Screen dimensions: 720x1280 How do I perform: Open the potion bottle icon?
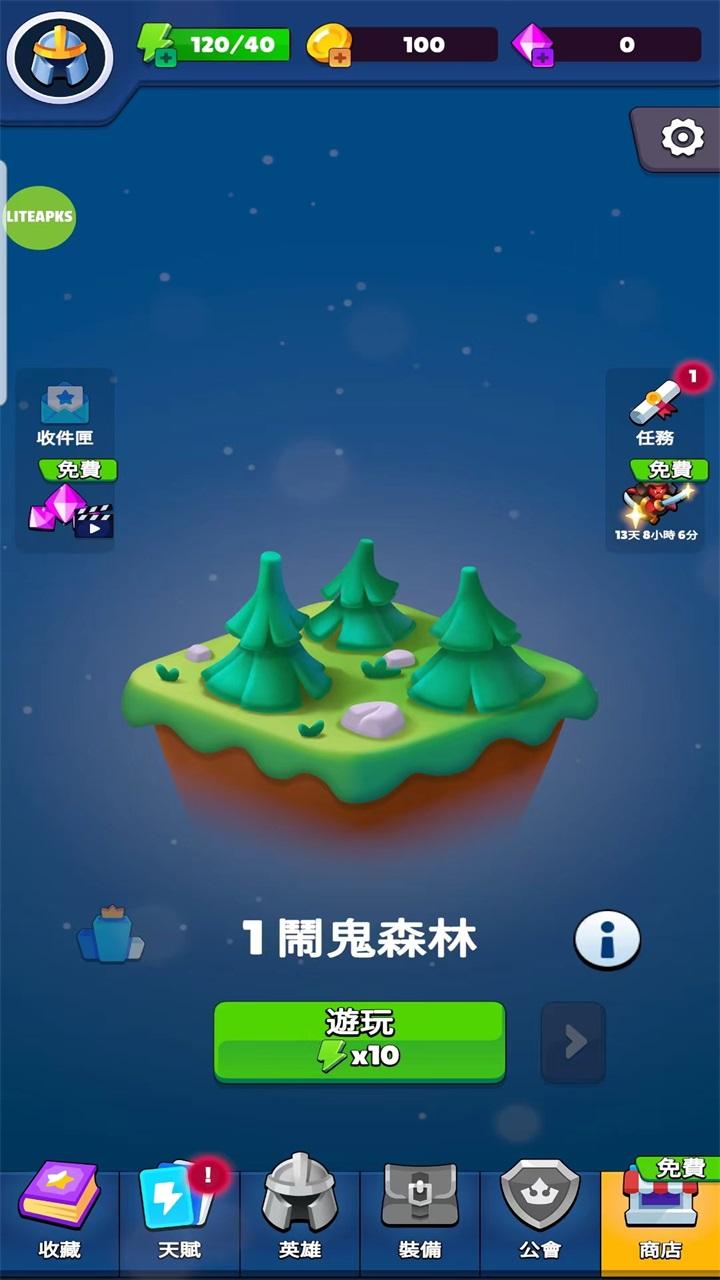110,935
